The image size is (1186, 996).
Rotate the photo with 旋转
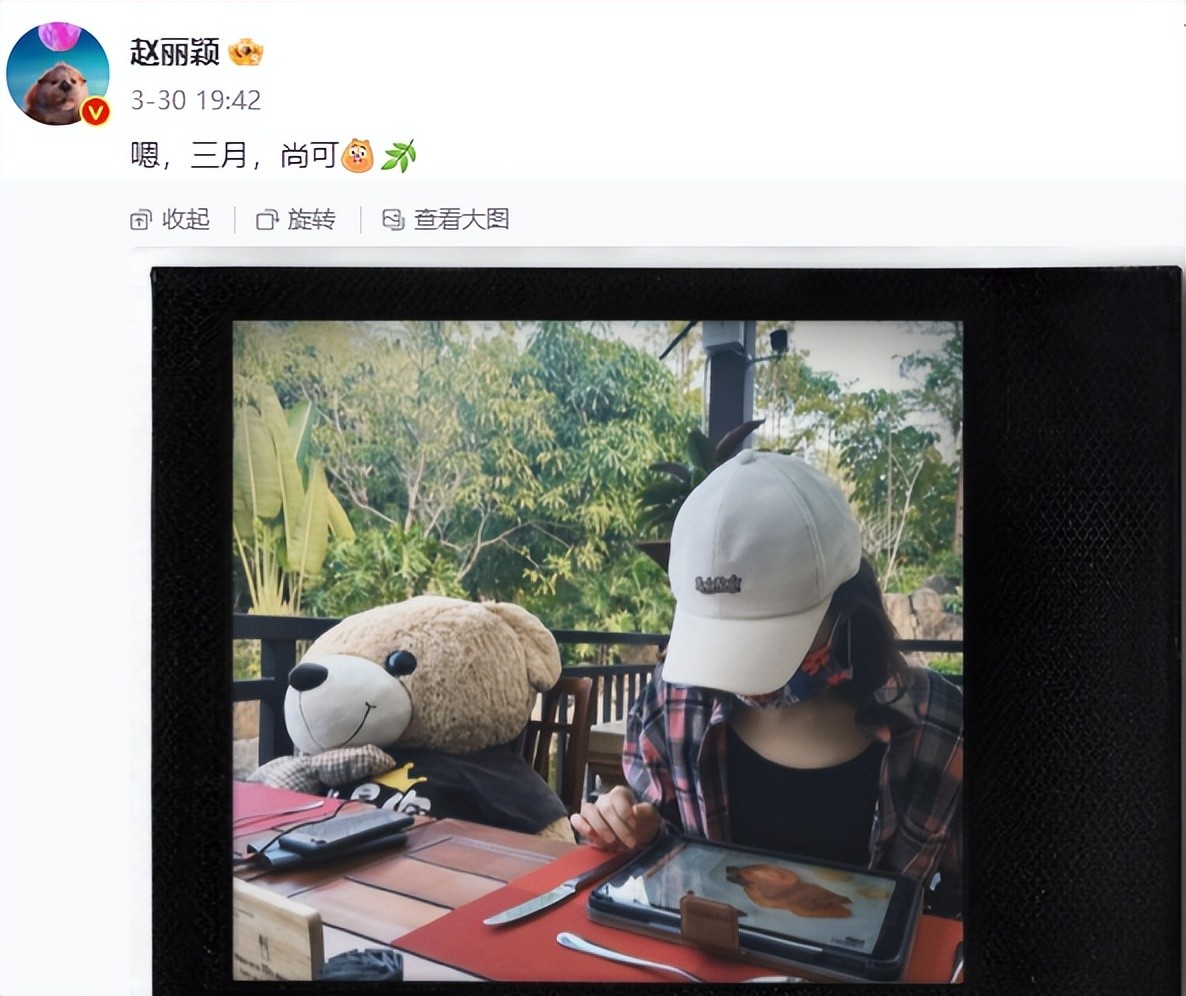point(297,220)
